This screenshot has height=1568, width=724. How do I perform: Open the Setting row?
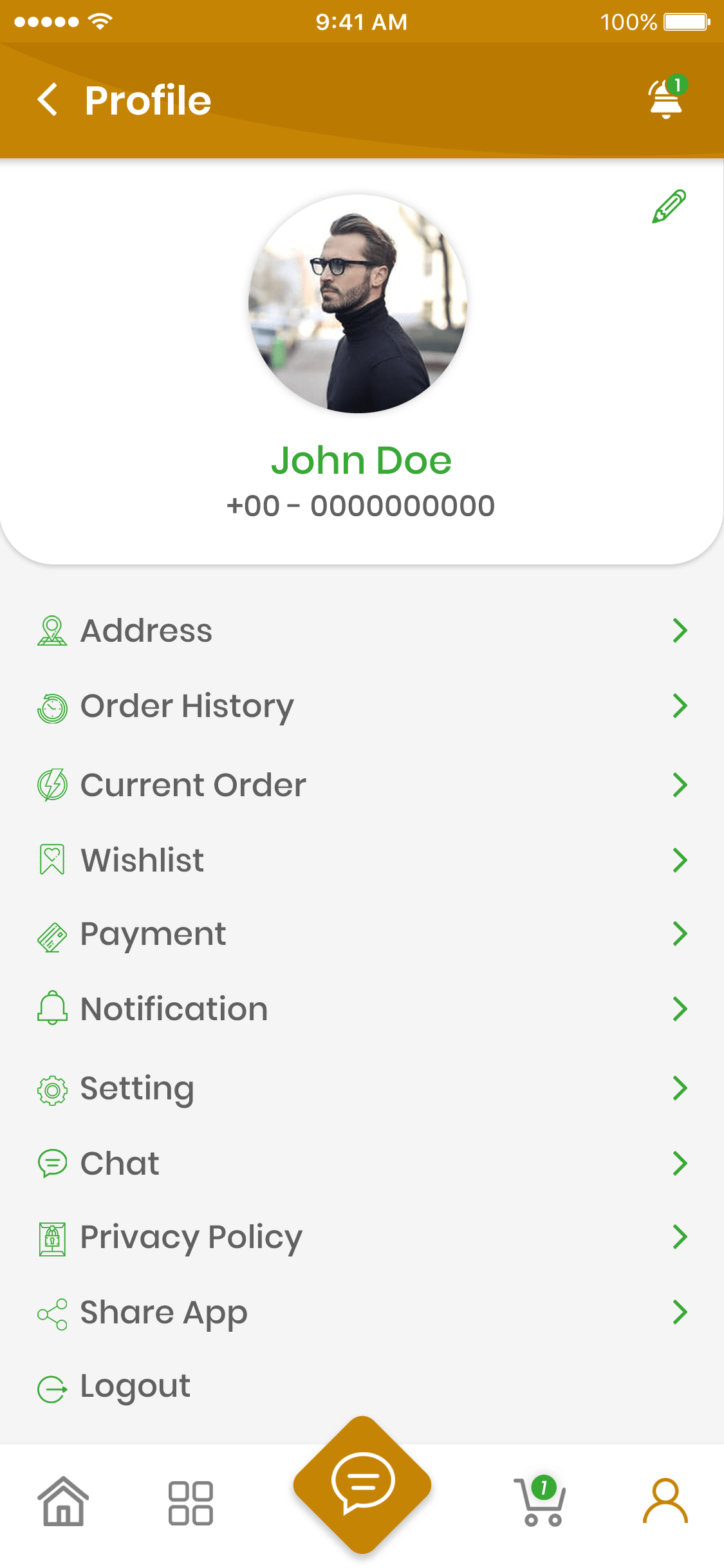point(362,1088)
